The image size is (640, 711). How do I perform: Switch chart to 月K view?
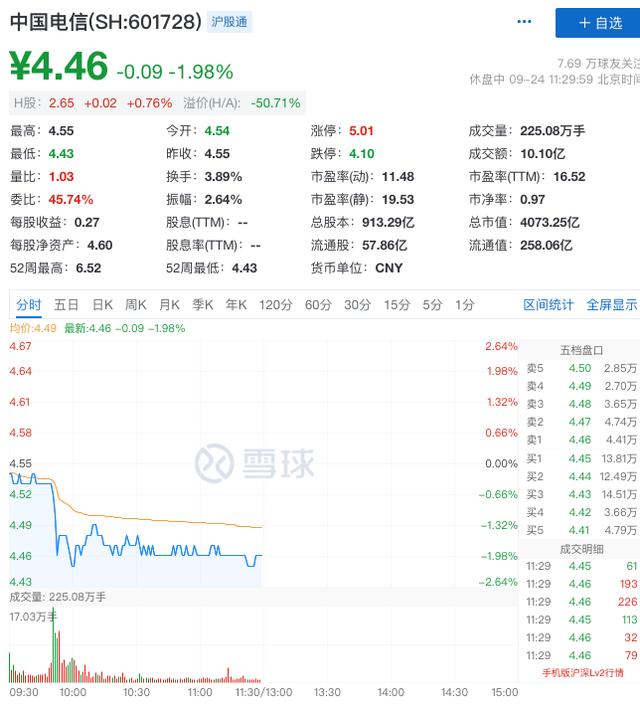(x=168, y=305)
